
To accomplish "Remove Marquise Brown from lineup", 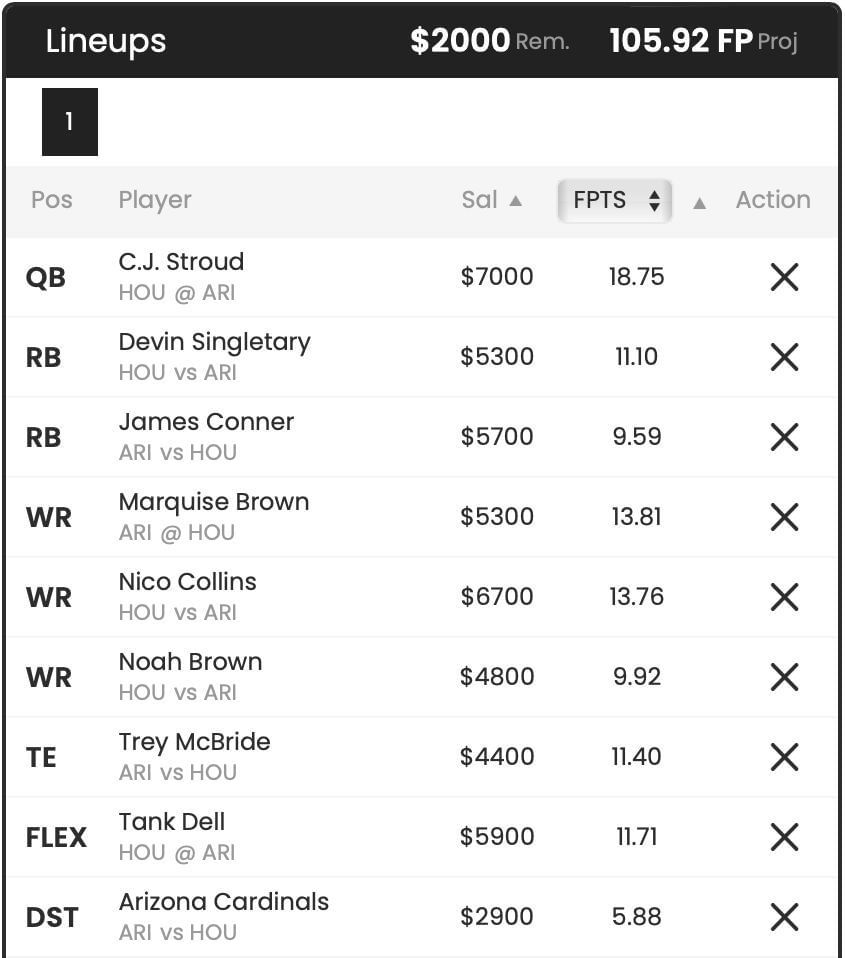I will point(784,517).
